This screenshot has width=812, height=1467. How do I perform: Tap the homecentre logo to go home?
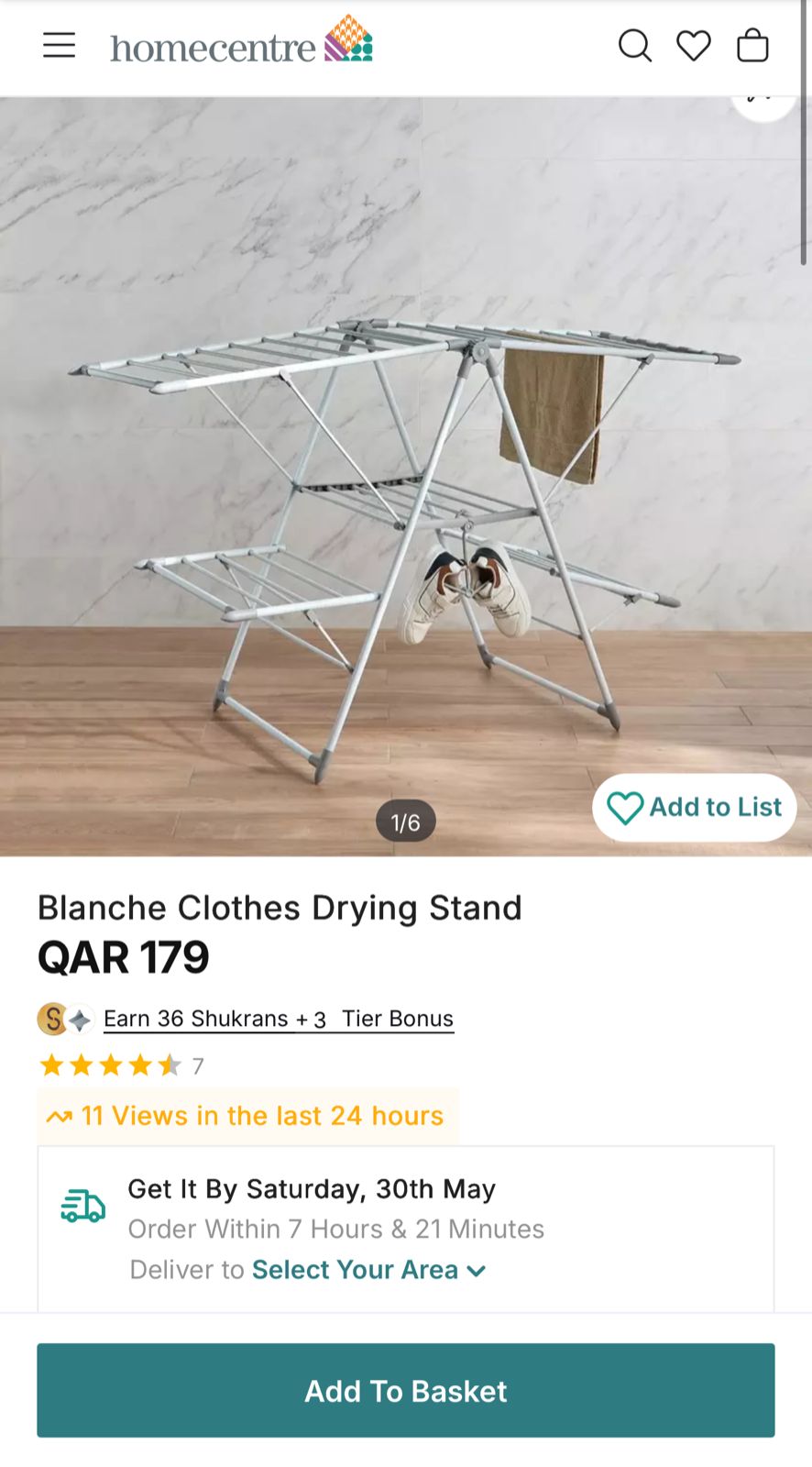coord(242,41)
